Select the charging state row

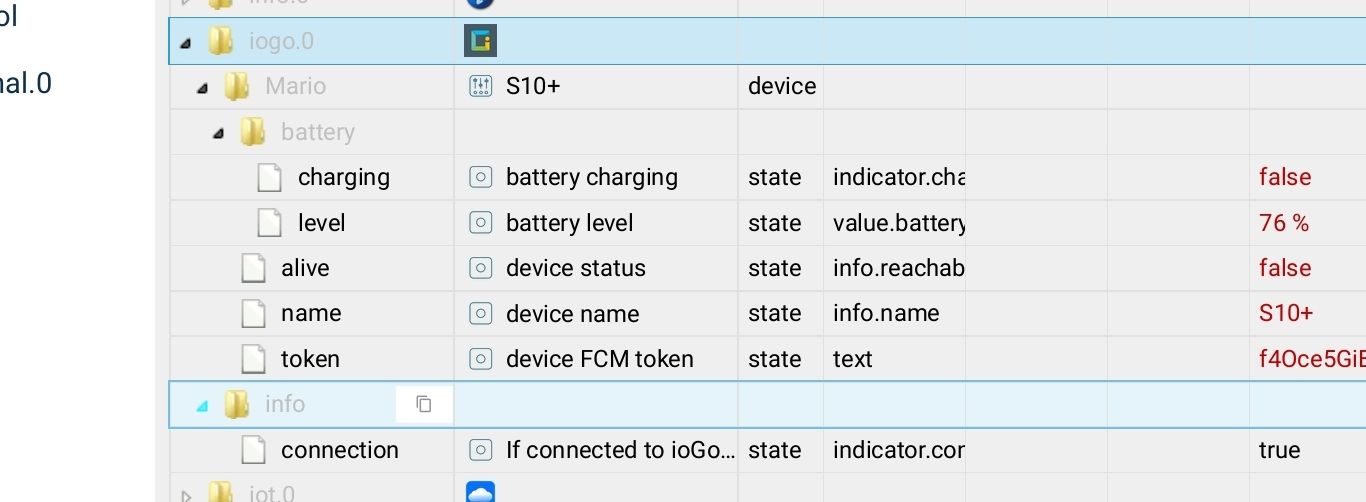tap(343, 178)
